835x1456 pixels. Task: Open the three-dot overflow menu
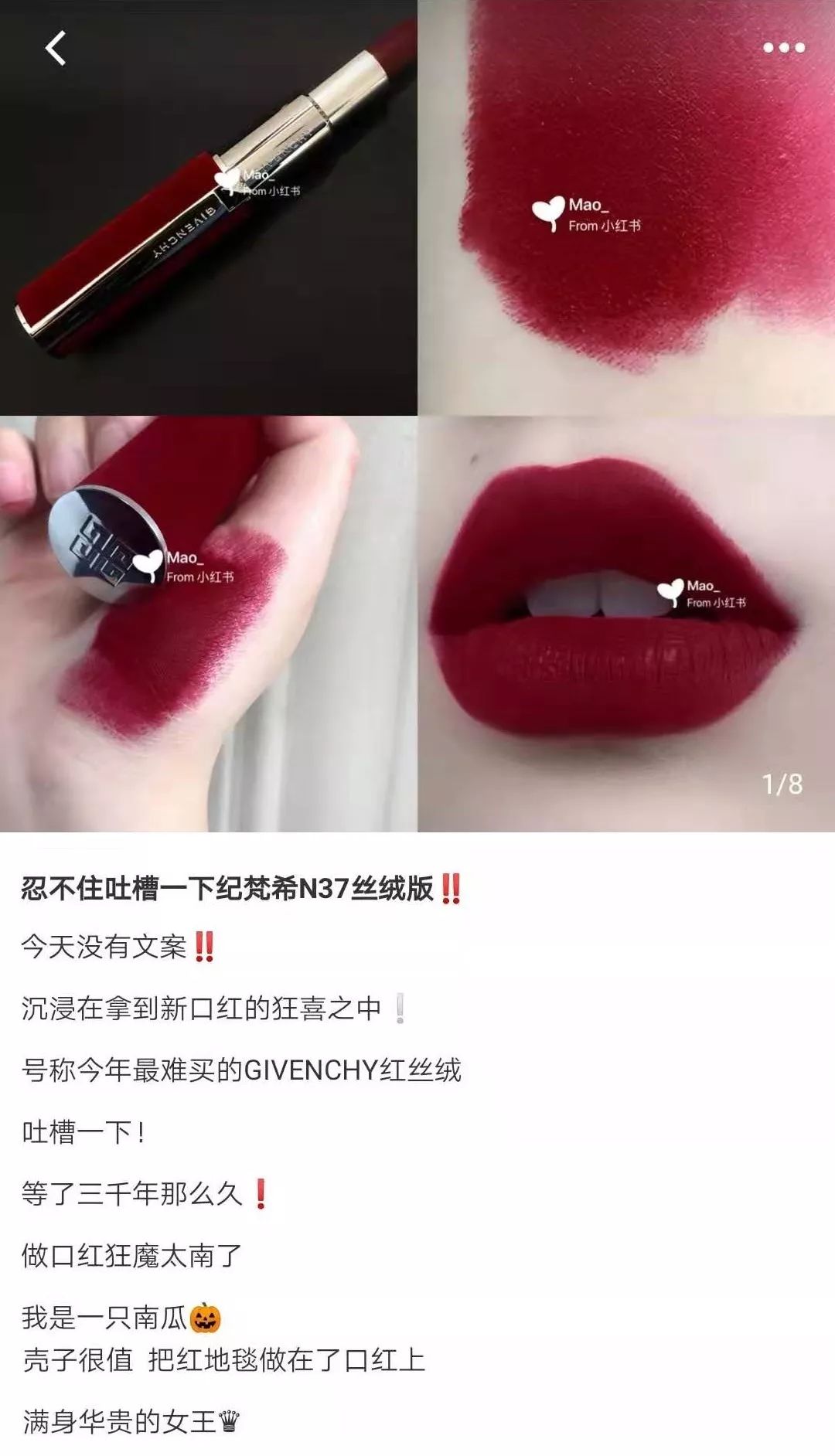click(x=783, y=48)
